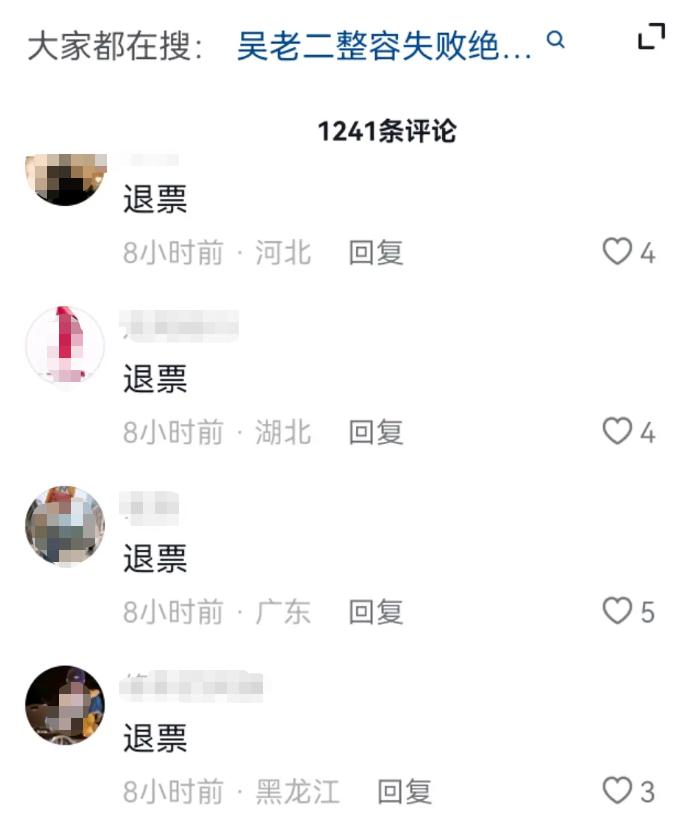View profile of the 湖北 commenter's avatar
Viewport: 680px width, 818px height.
click(65, 345)
